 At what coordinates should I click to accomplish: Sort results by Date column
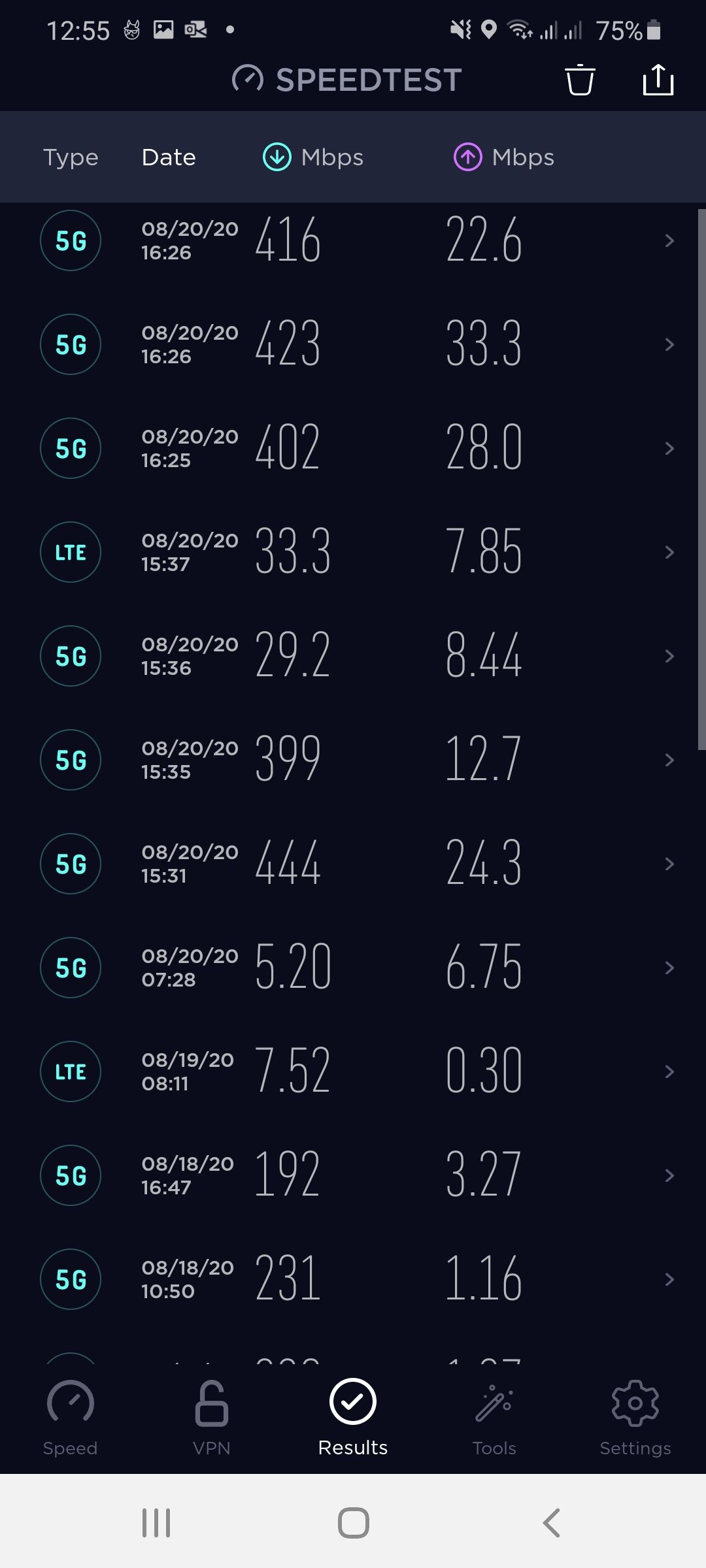169,157
